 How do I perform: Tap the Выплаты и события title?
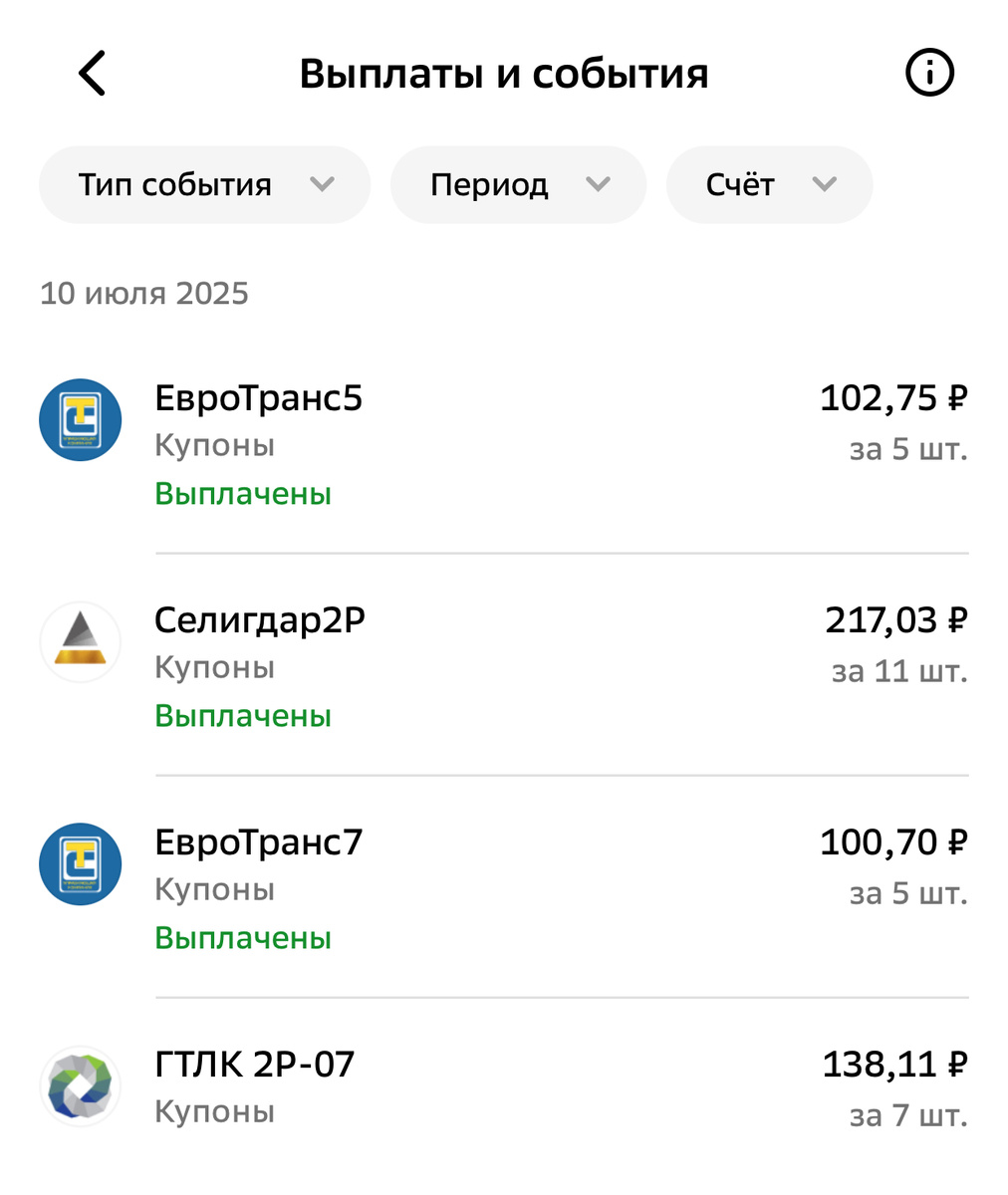[x=504, y=72]
